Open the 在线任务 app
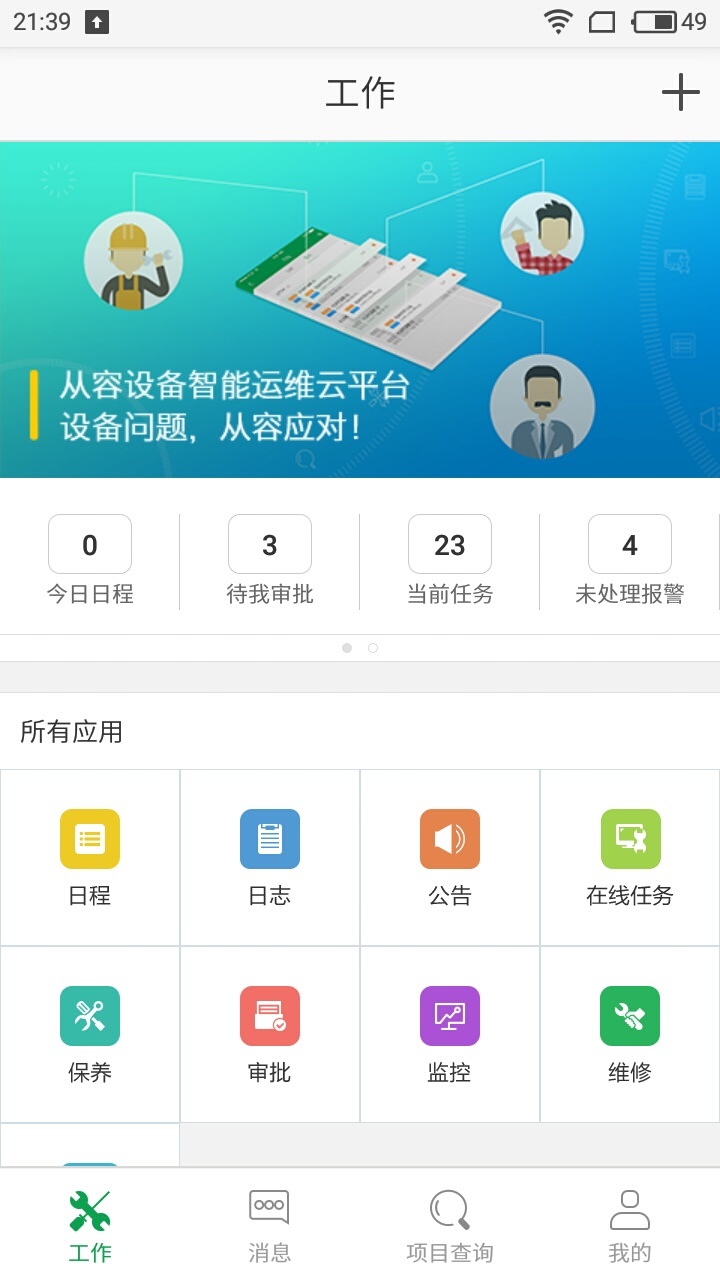Image resolution: width=720 pixels, height=1280 pixels. (x=630, y=857)
